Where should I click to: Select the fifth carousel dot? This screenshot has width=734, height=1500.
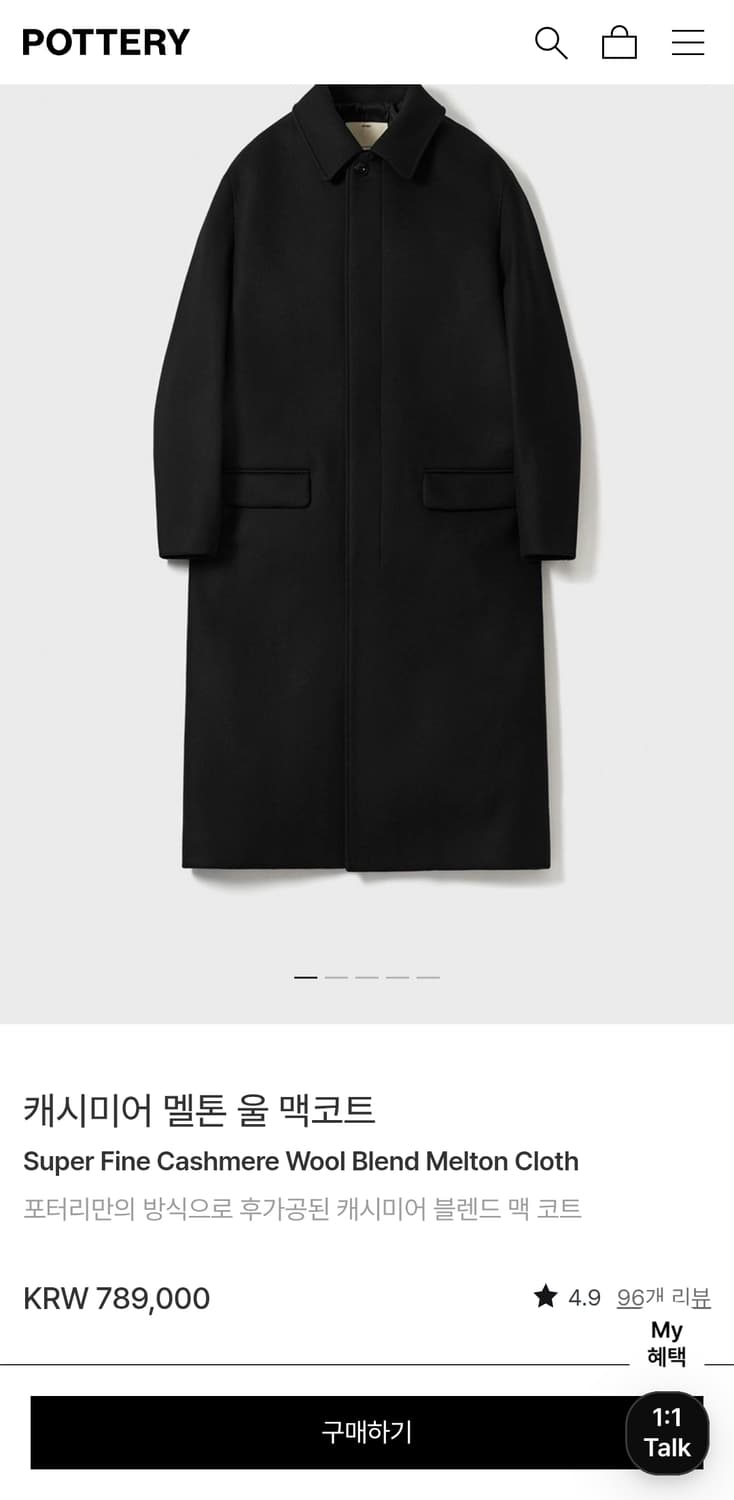pyautogui.click(x=427, y=977)
